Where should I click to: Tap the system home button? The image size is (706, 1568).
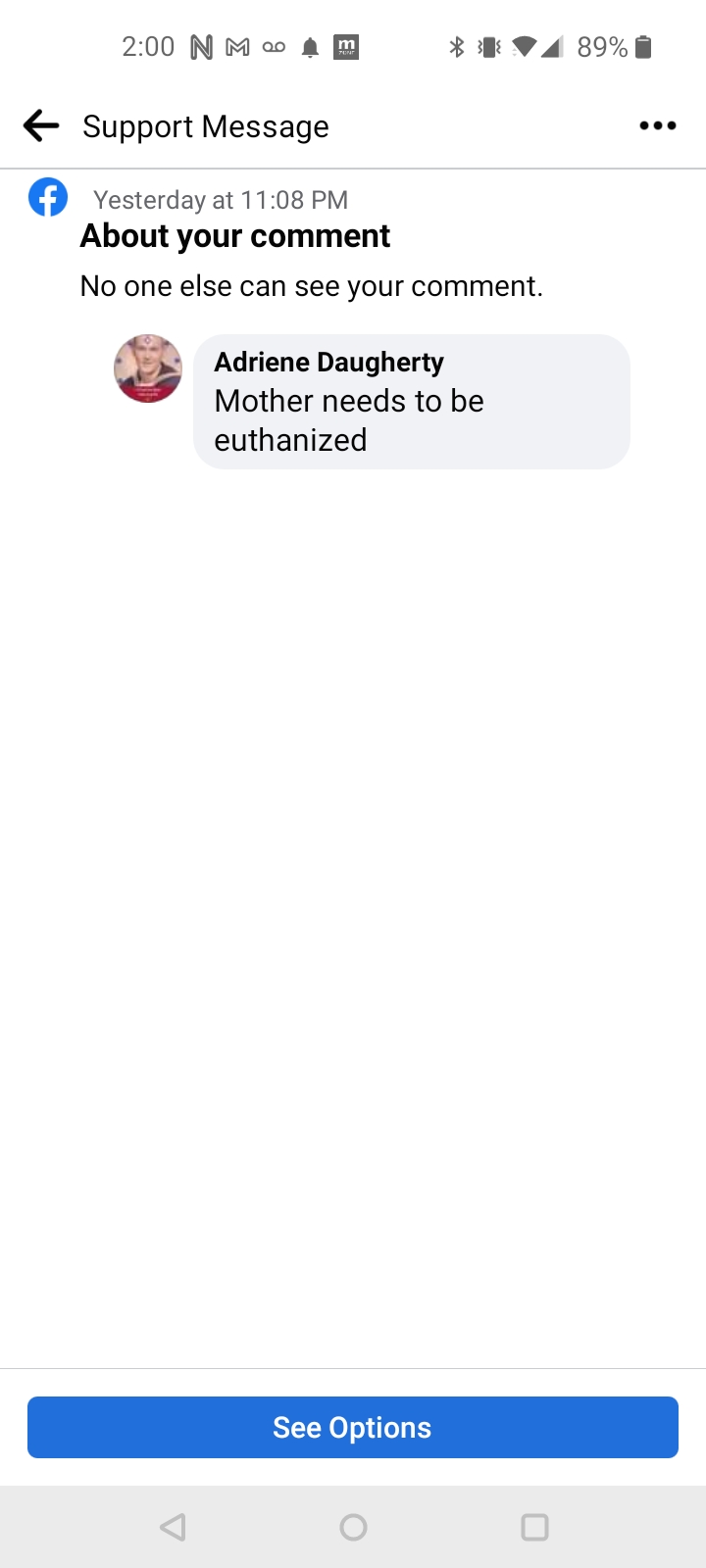point(353,1527)
